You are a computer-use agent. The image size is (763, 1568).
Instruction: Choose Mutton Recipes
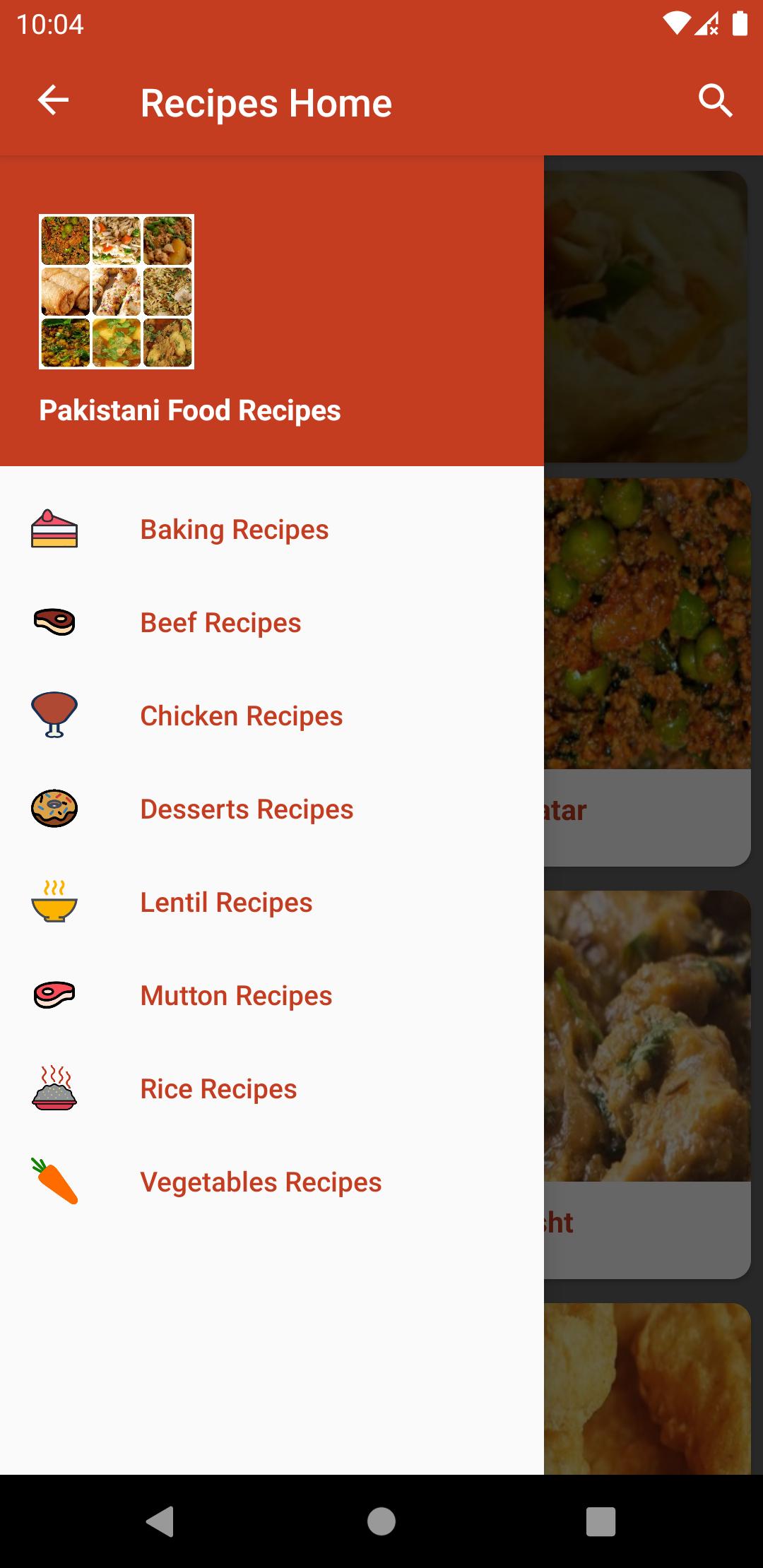point(236,996)
